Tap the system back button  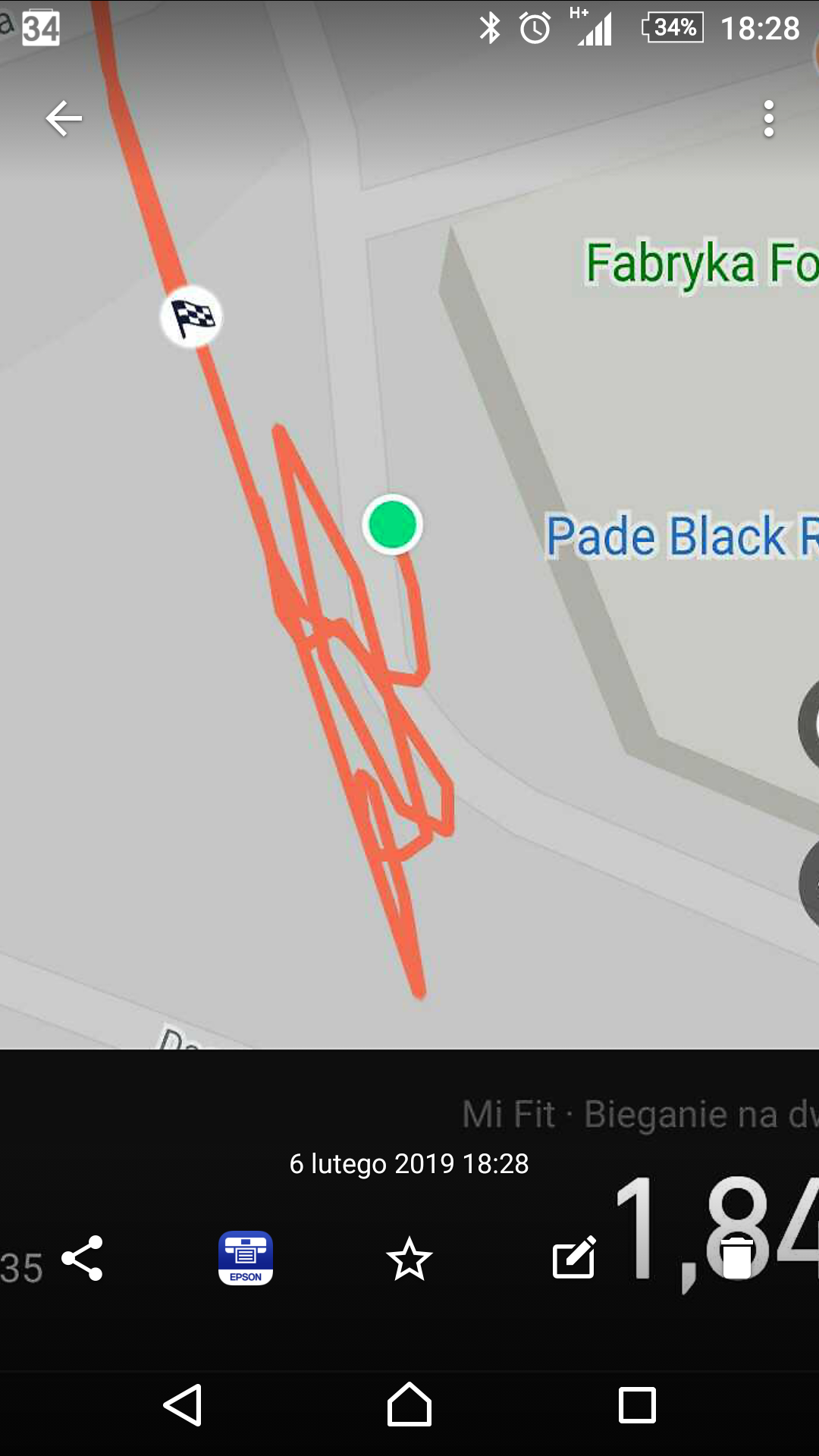tap(183, 1405)
